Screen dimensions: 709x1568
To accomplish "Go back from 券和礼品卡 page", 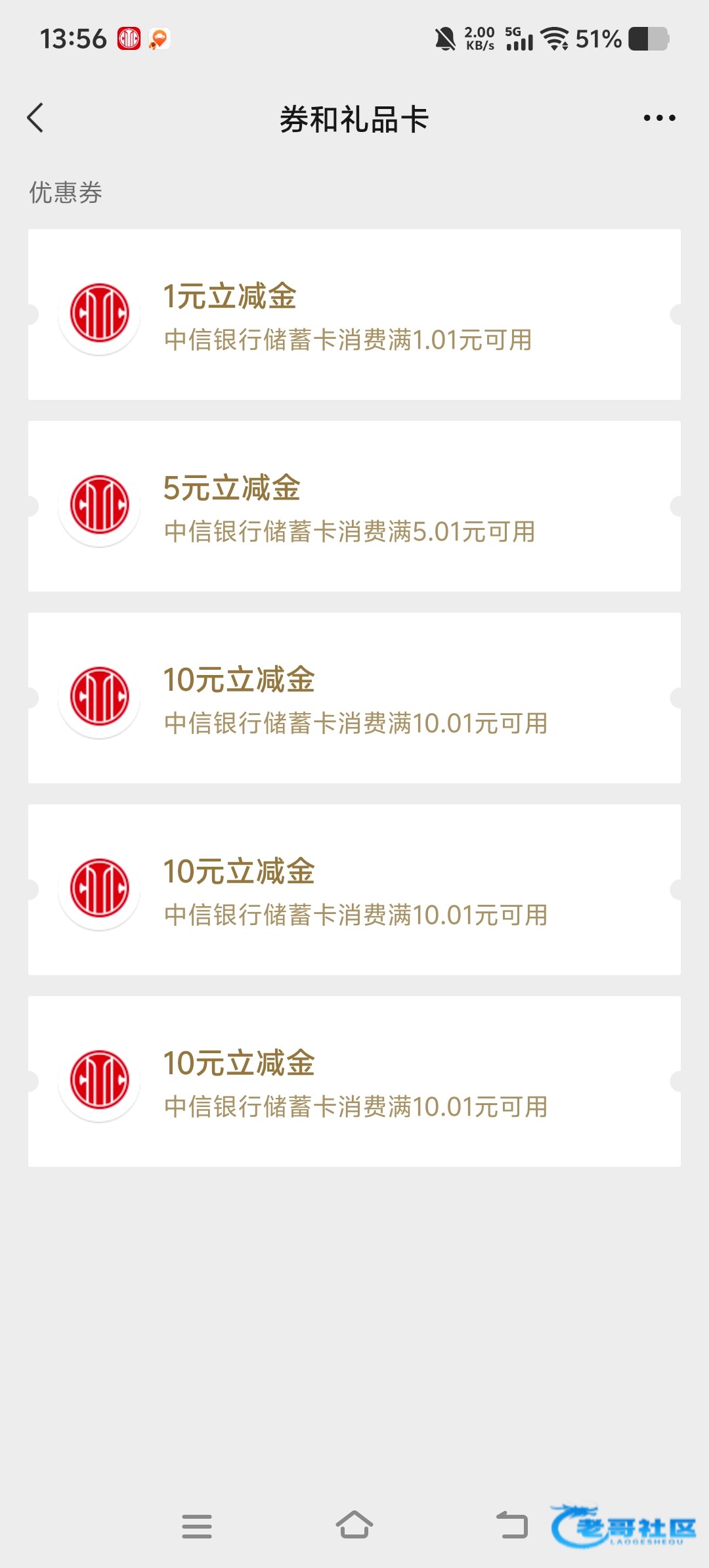I will [35, 118].
